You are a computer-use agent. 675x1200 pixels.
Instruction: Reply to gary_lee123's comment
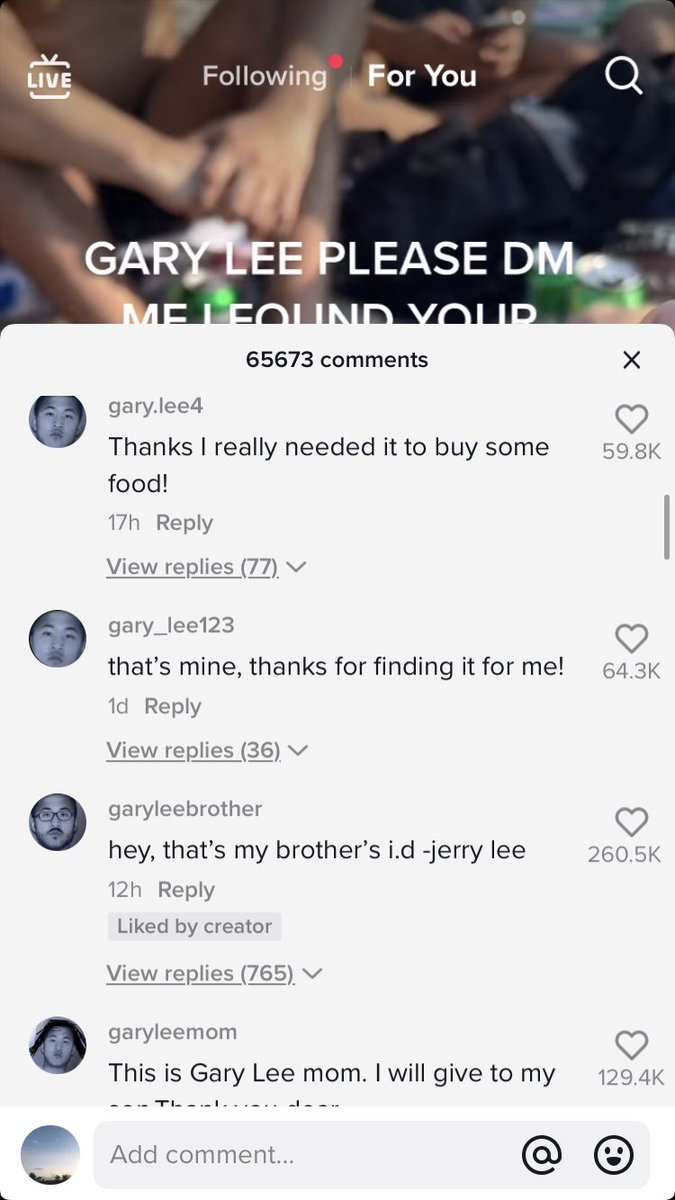click(172, 706)
